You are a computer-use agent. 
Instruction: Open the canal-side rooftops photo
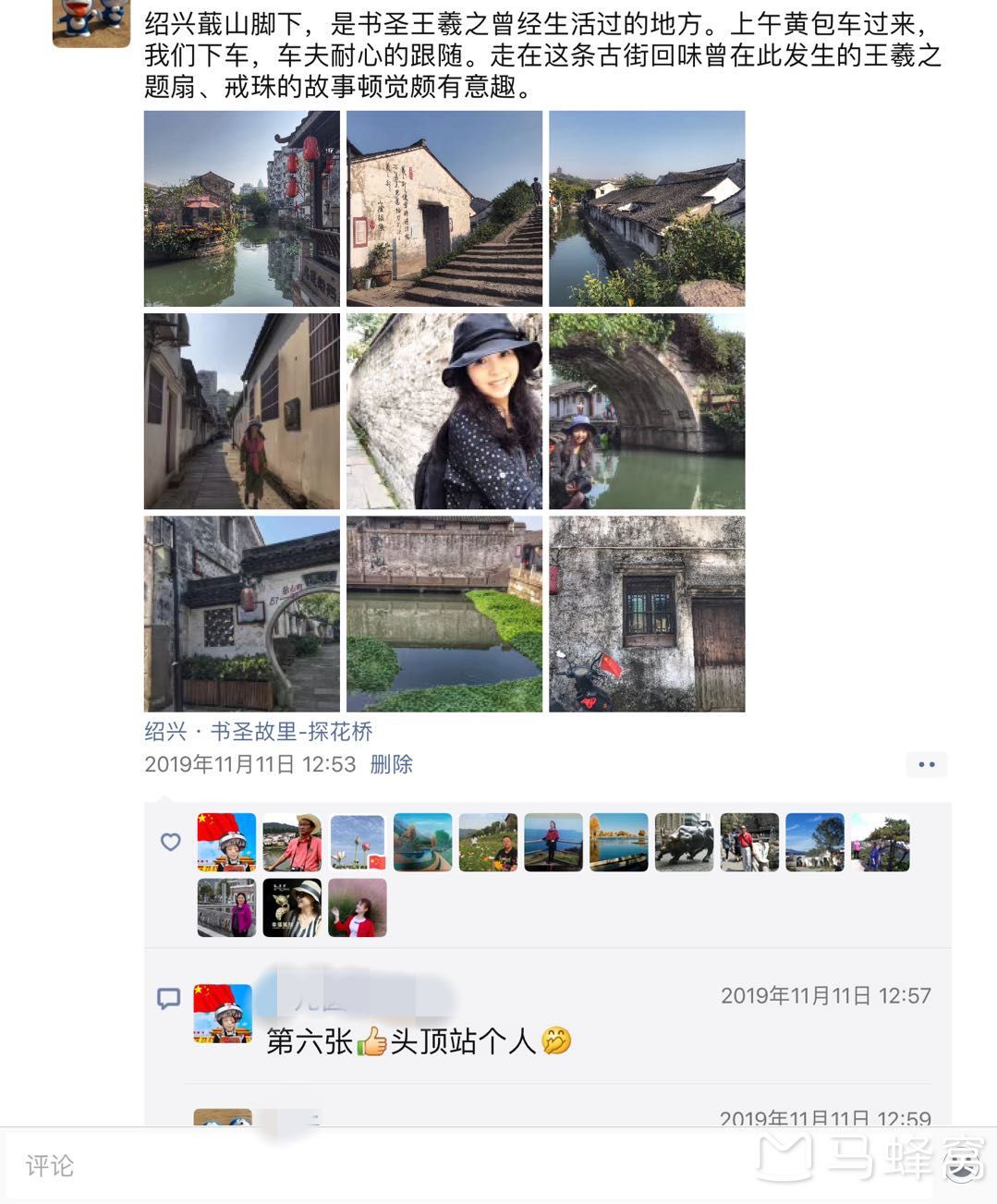click(646, 208)
